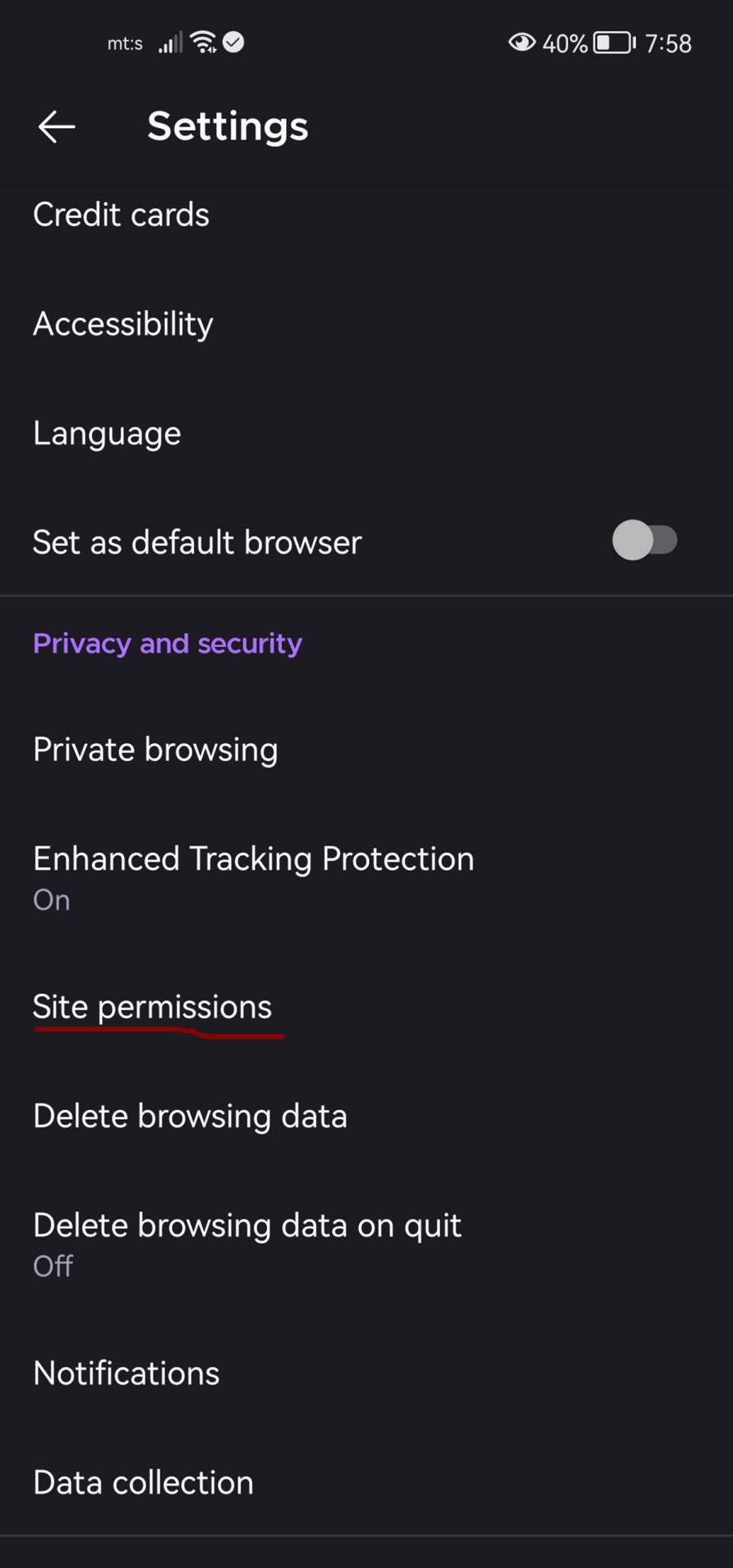Image resolution: width=733 pixels, height=1568 pixels.
Task: Turn on Delete browsing data on quit
Action: 247,1241
